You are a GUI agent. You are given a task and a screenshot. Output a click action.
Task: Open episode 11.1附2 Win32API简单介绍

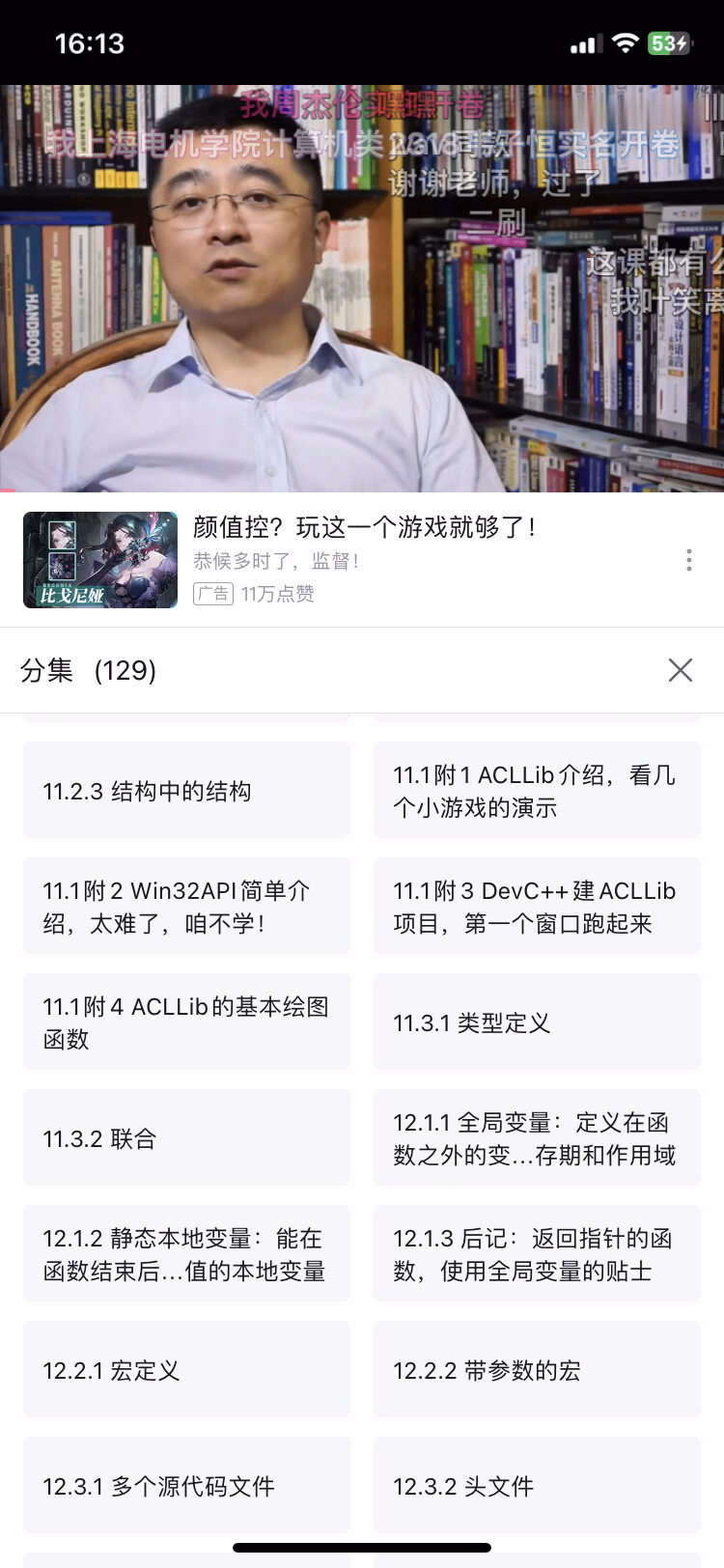pos(186,906)
